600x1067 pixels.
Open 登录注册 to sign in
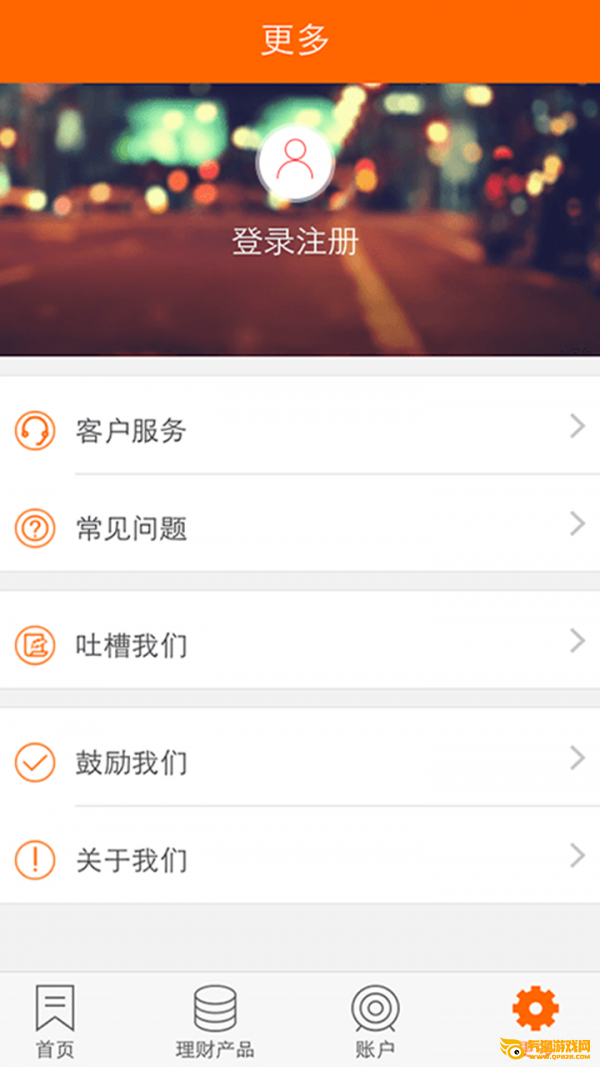click(295, 242)
